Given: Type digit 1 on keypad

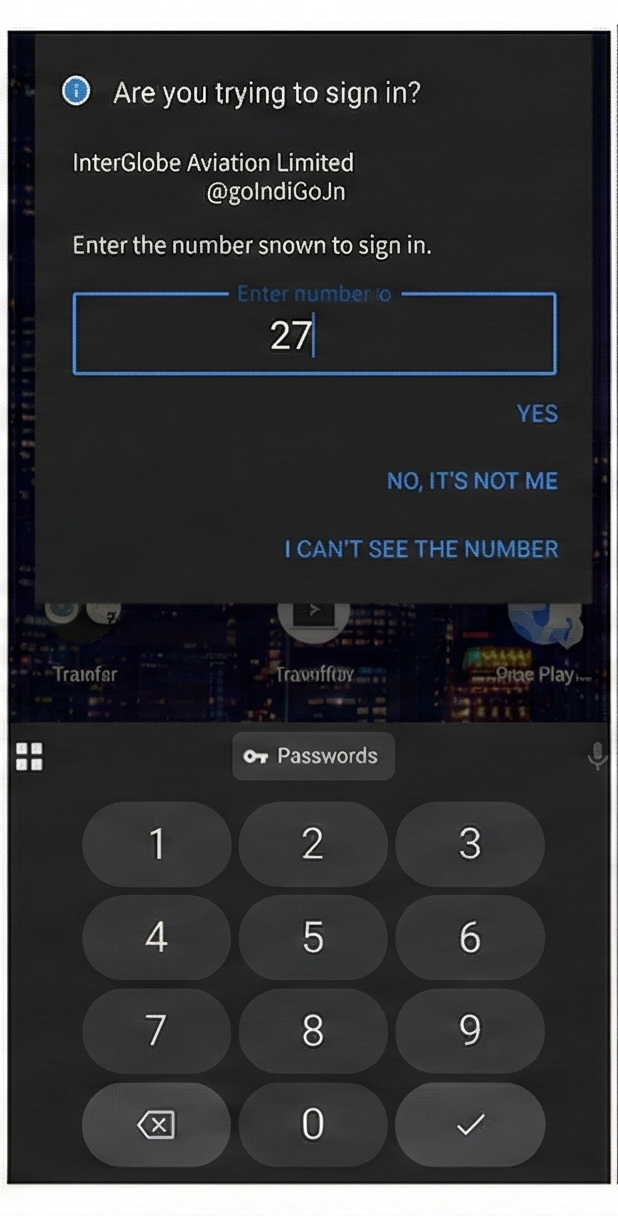Looking at the screenshot, I should (156, 845).
